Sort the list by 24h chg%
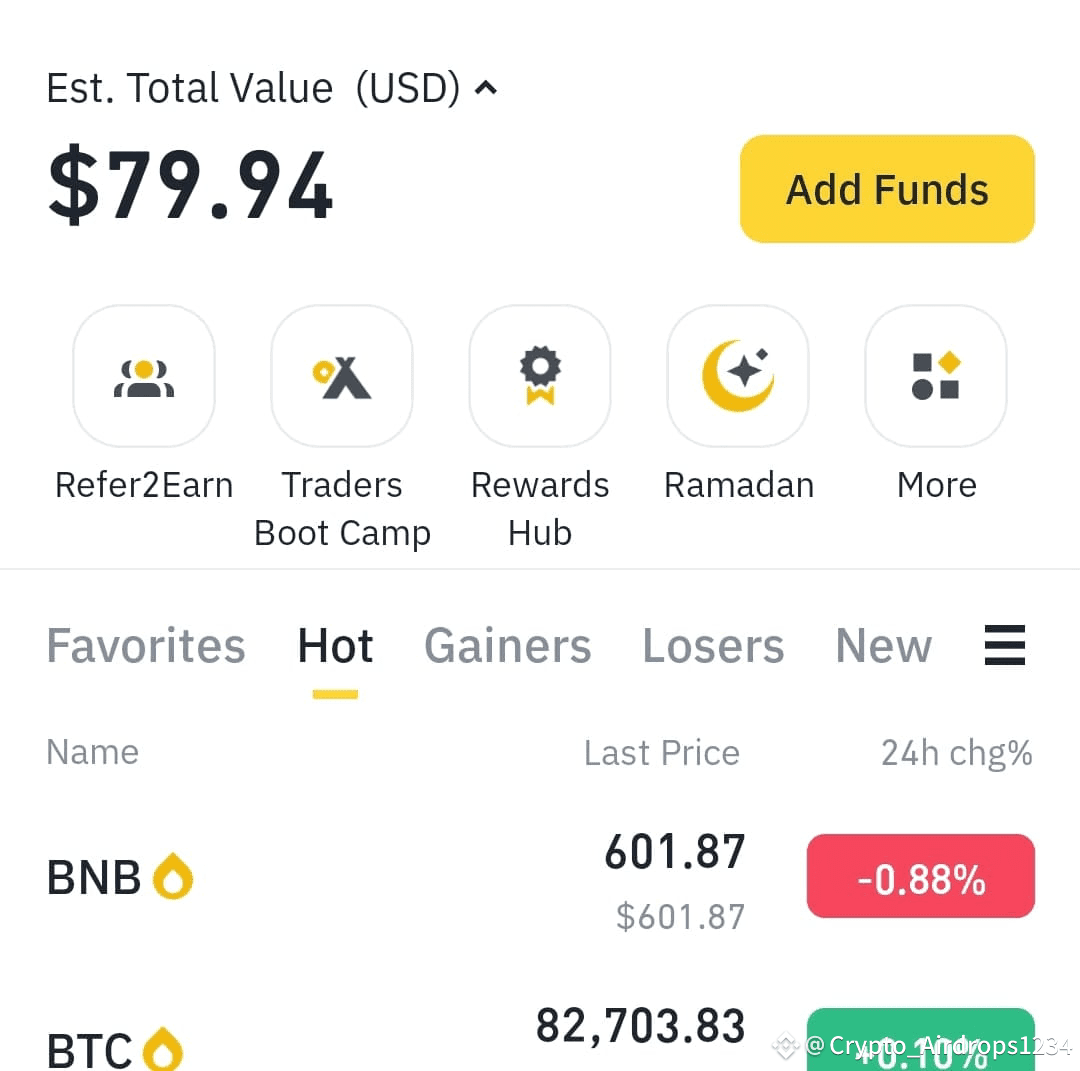This screenshot has height=1071, width=1080. point(956,753)
